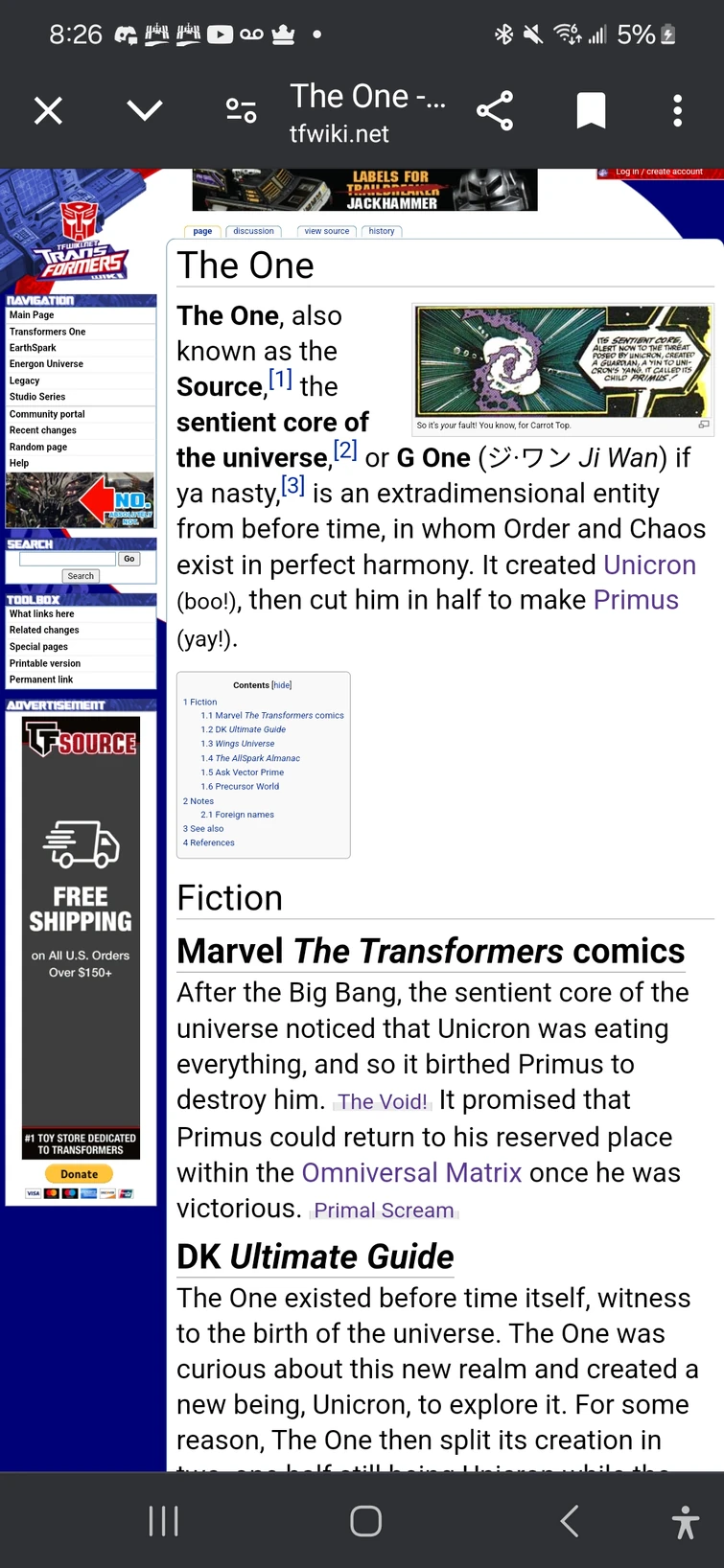Open the Omniversal Matrix link
The width and height of the screenshot is (724, 1568).
(411, 1172)
